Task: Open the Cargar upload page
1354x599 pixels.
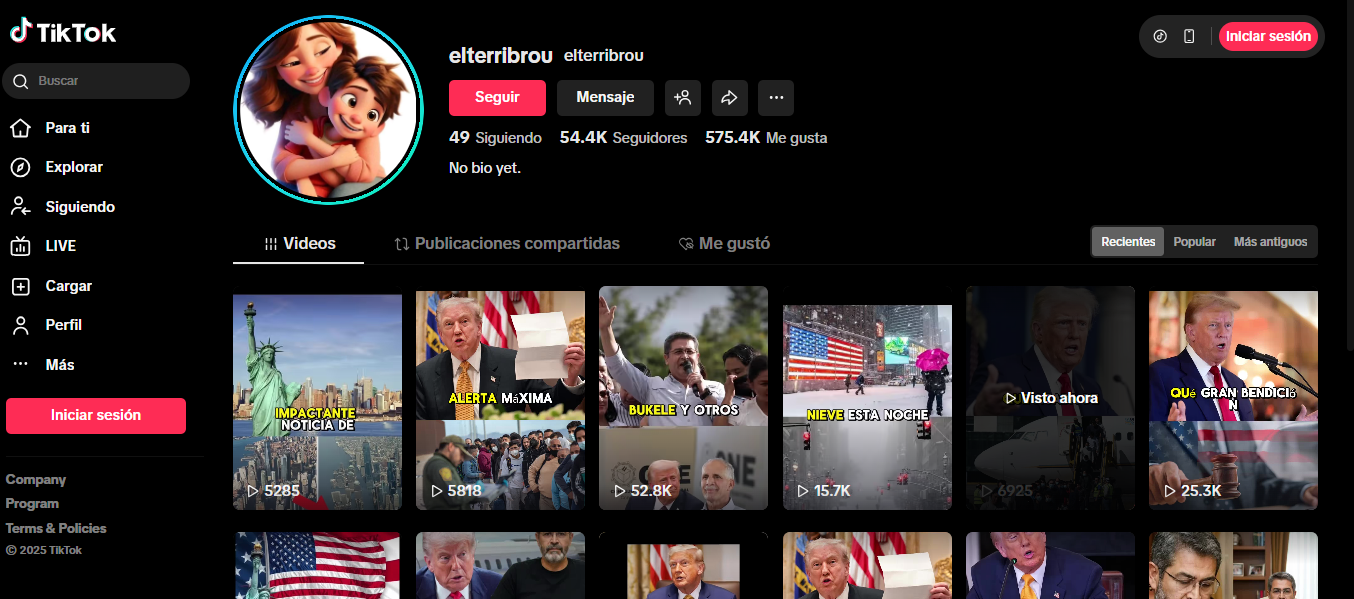Action: 68,286
